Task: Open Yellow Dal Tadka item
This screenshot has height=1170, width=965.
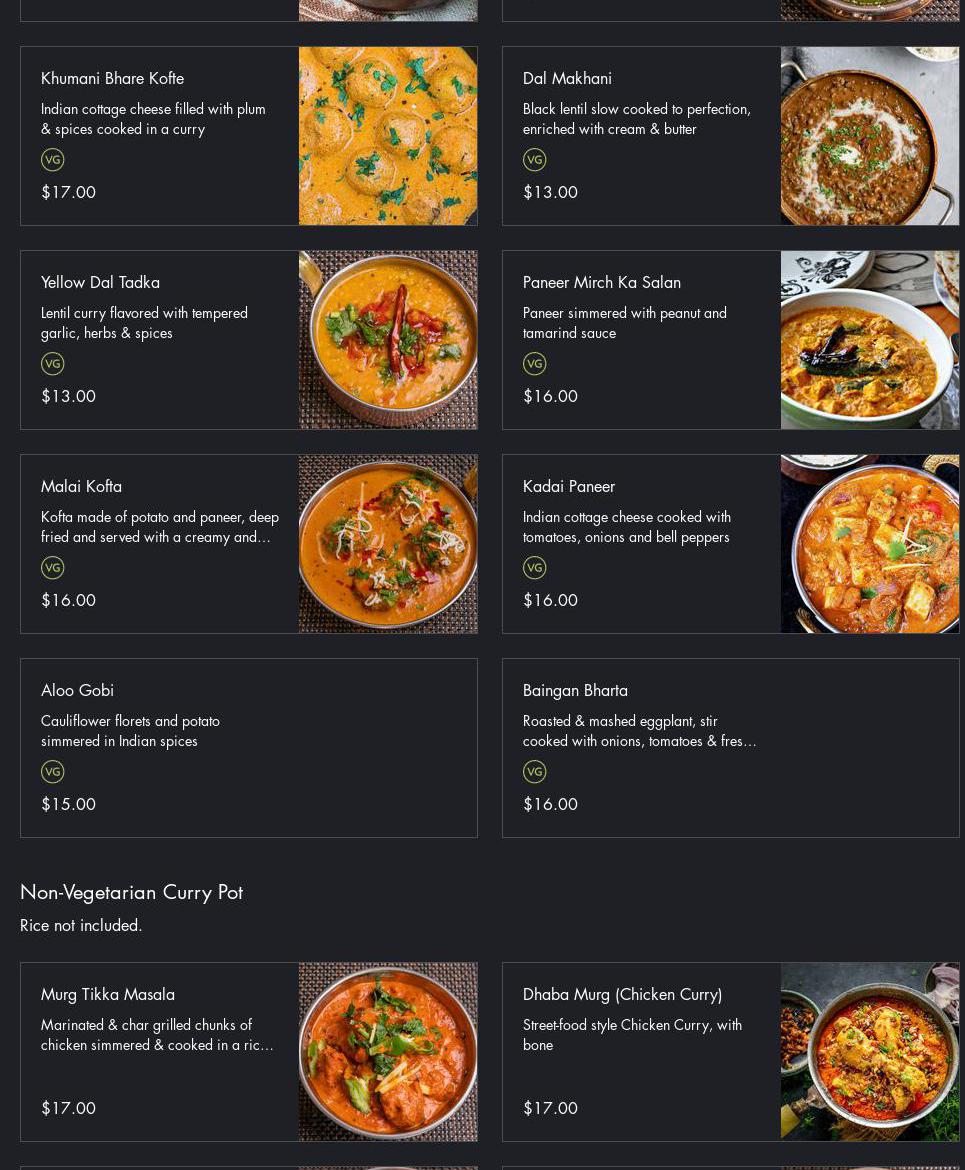Action: coord(248,340)
